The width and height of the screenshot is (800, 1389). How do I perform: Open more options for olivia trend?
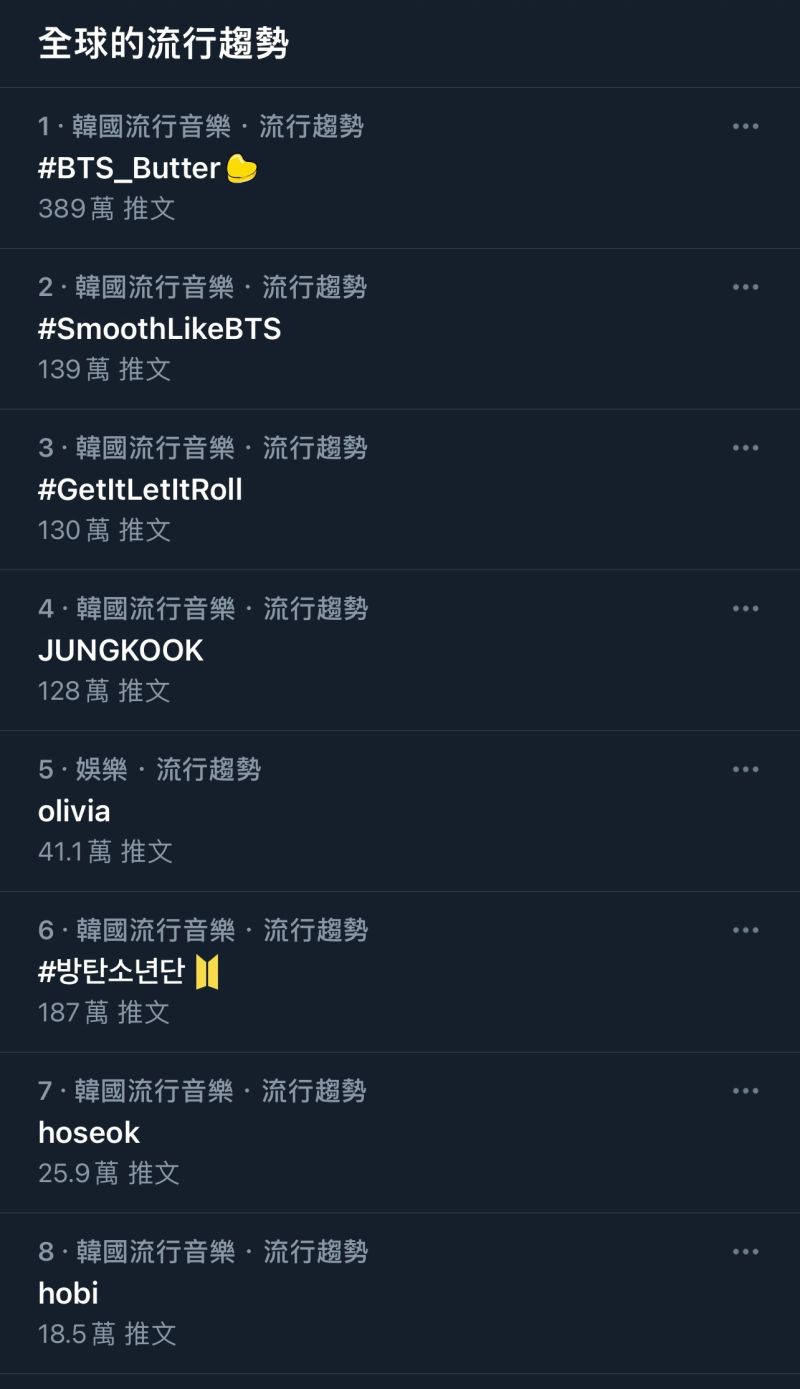click(745, 770)
